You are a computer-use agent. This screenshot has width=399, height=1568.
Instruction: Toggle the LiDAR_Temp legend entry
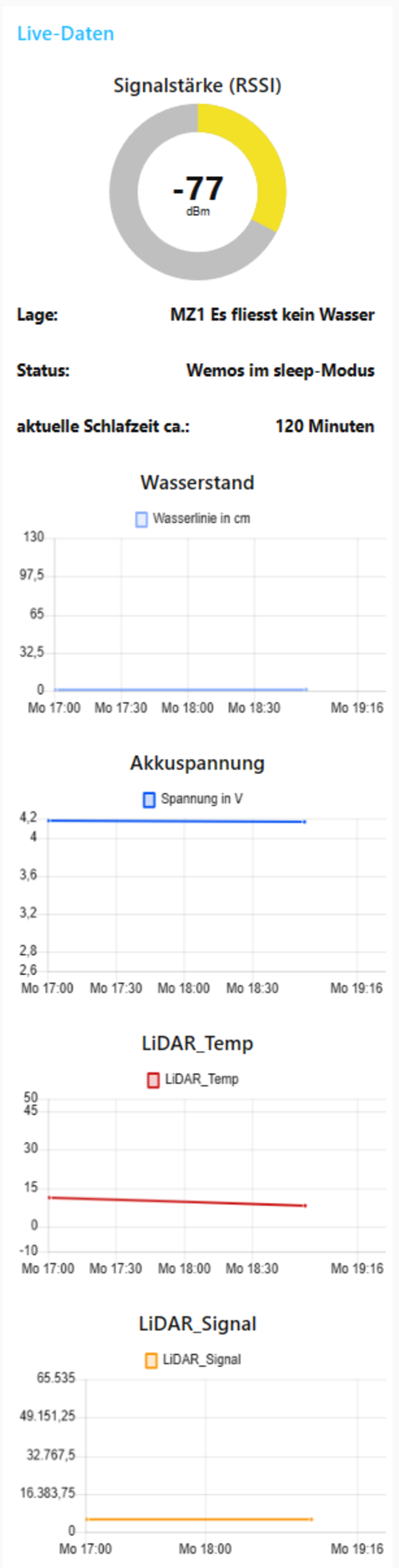[x=193, y=1079]
